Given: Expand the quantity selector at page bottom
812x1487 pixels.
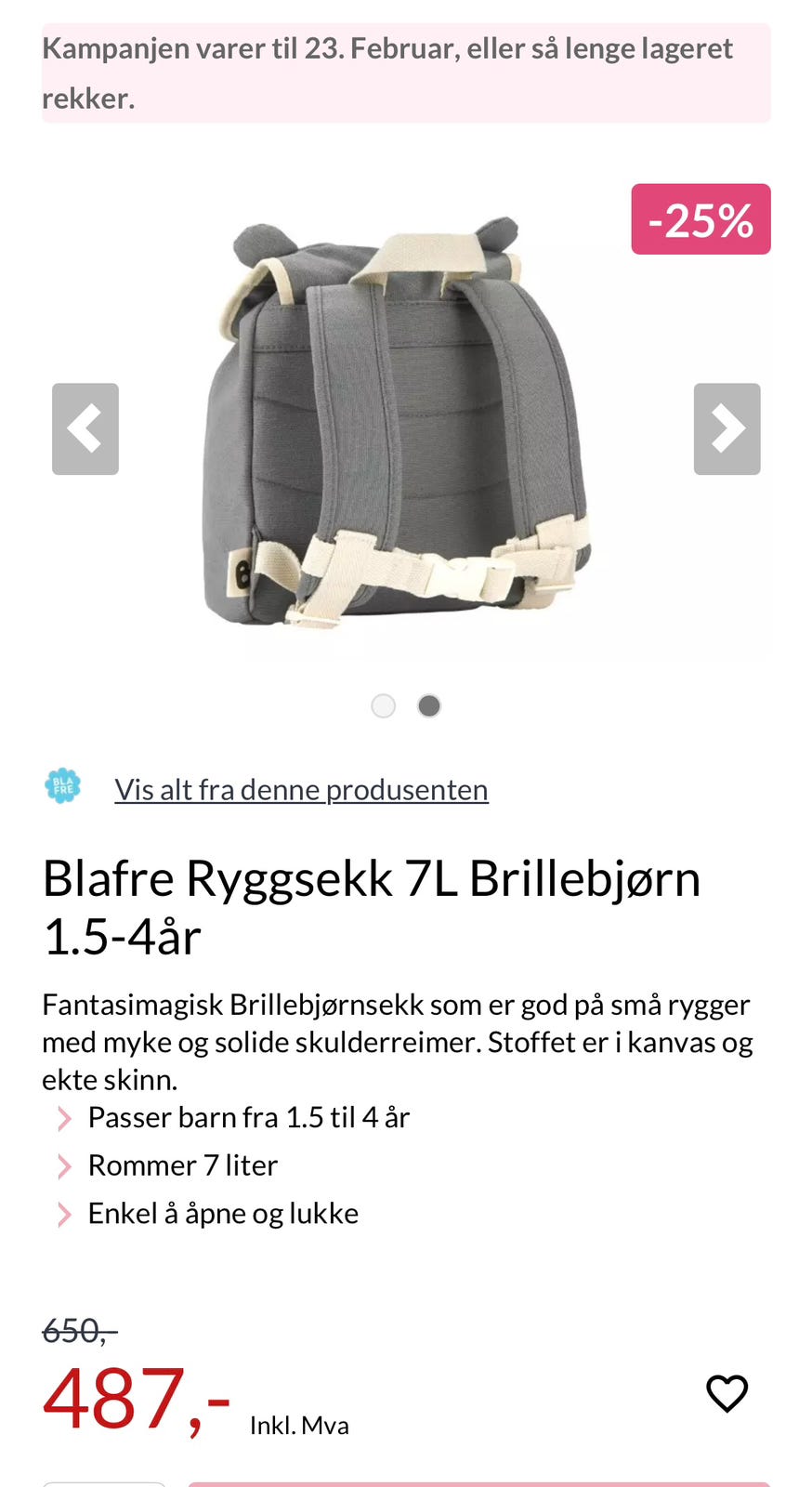Looking at the screenshot, I should pos(102,1480).
